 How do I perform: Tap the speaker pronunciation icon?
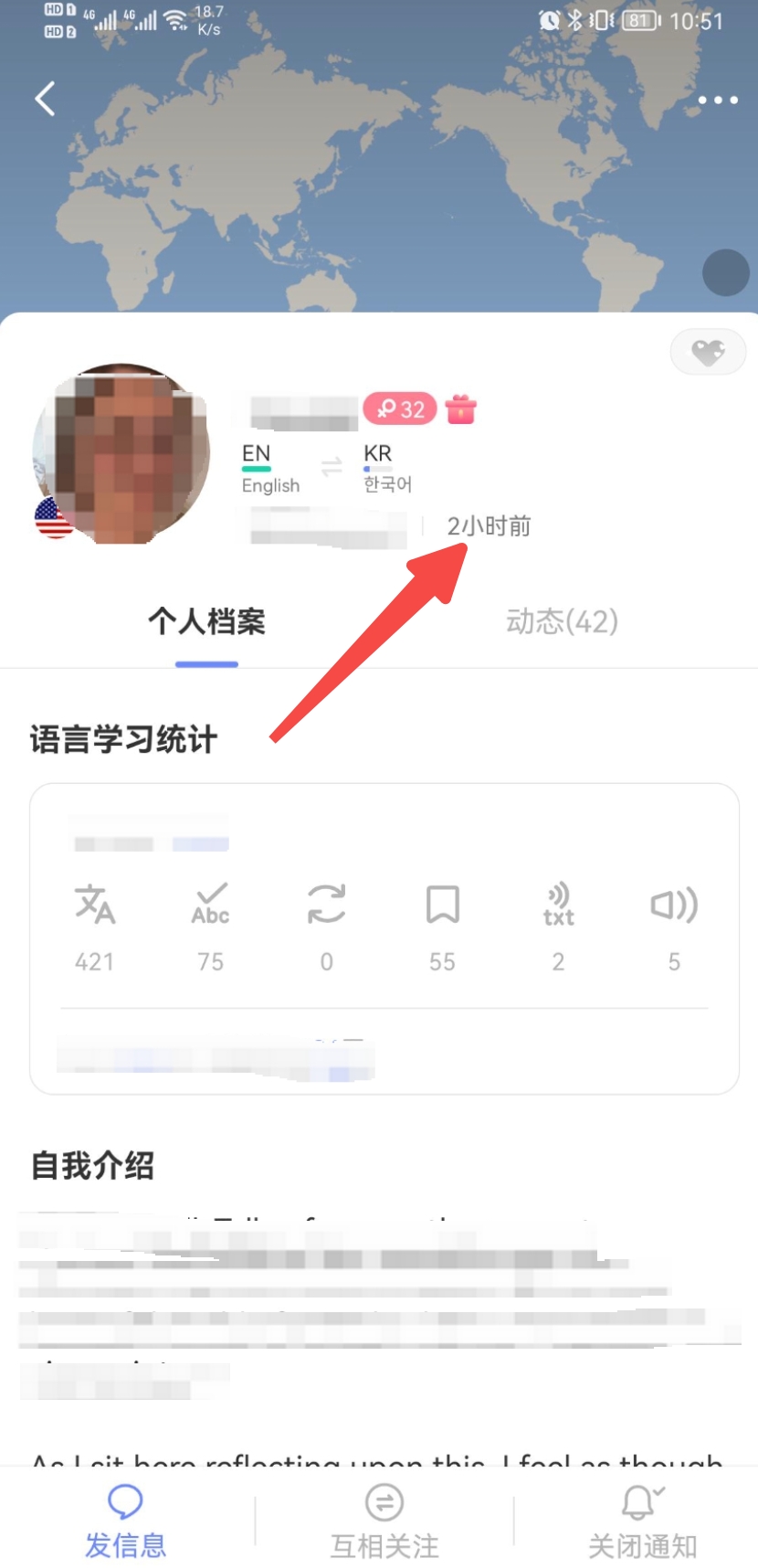673,906
